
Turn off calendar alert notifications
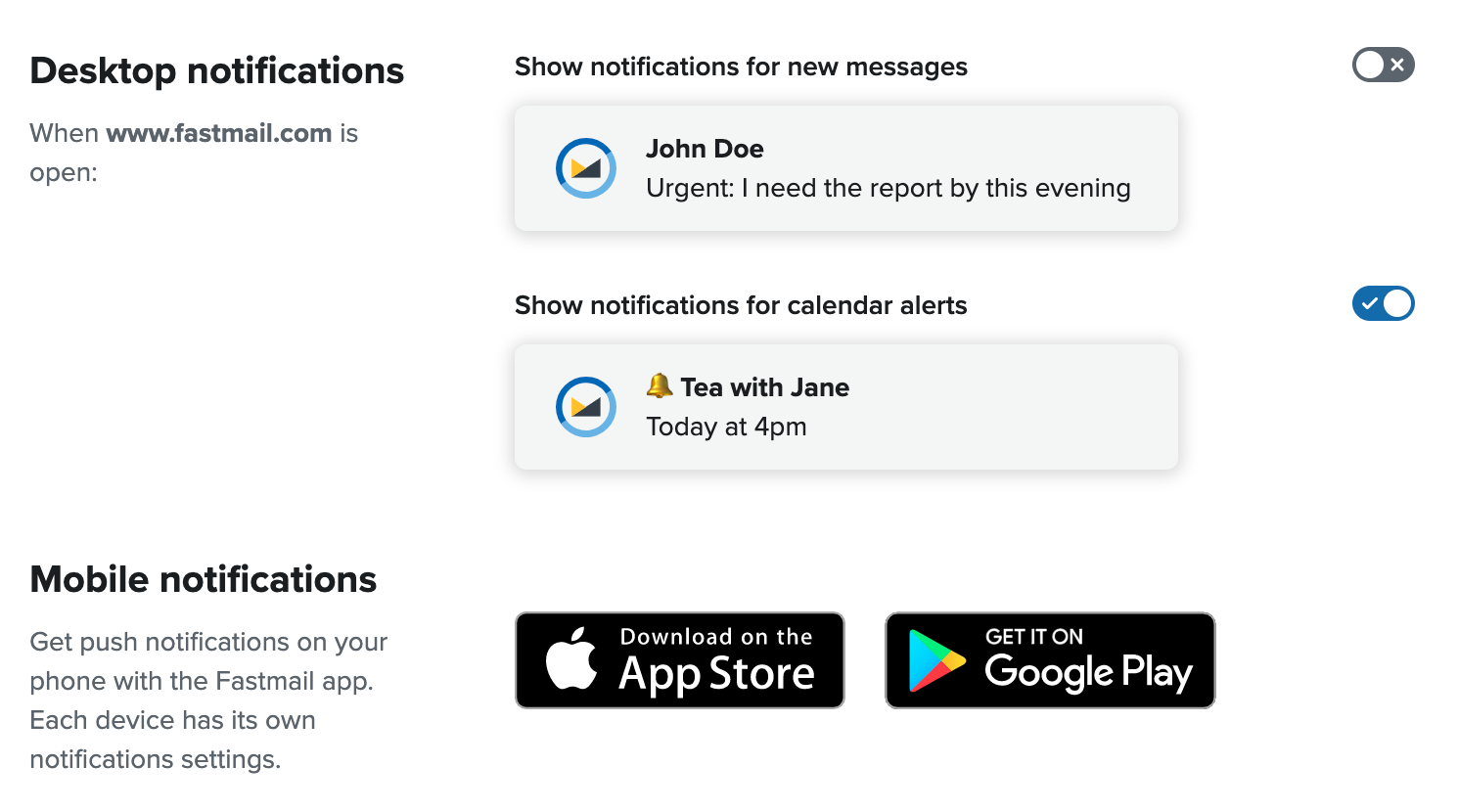[x=1383, y=304]
